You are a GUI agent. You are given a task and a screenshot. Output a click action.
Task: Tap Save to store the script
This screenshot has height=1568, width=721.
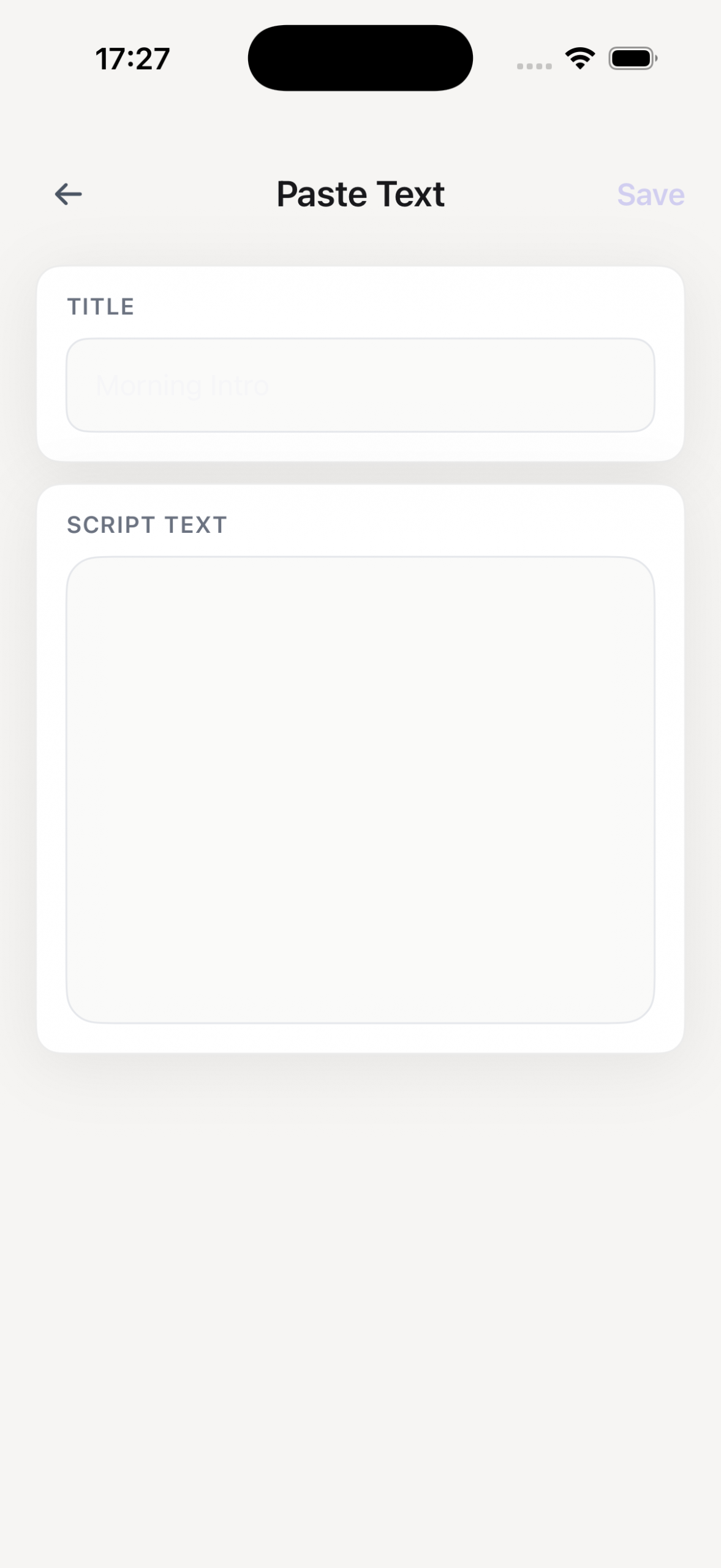(650, 195)
